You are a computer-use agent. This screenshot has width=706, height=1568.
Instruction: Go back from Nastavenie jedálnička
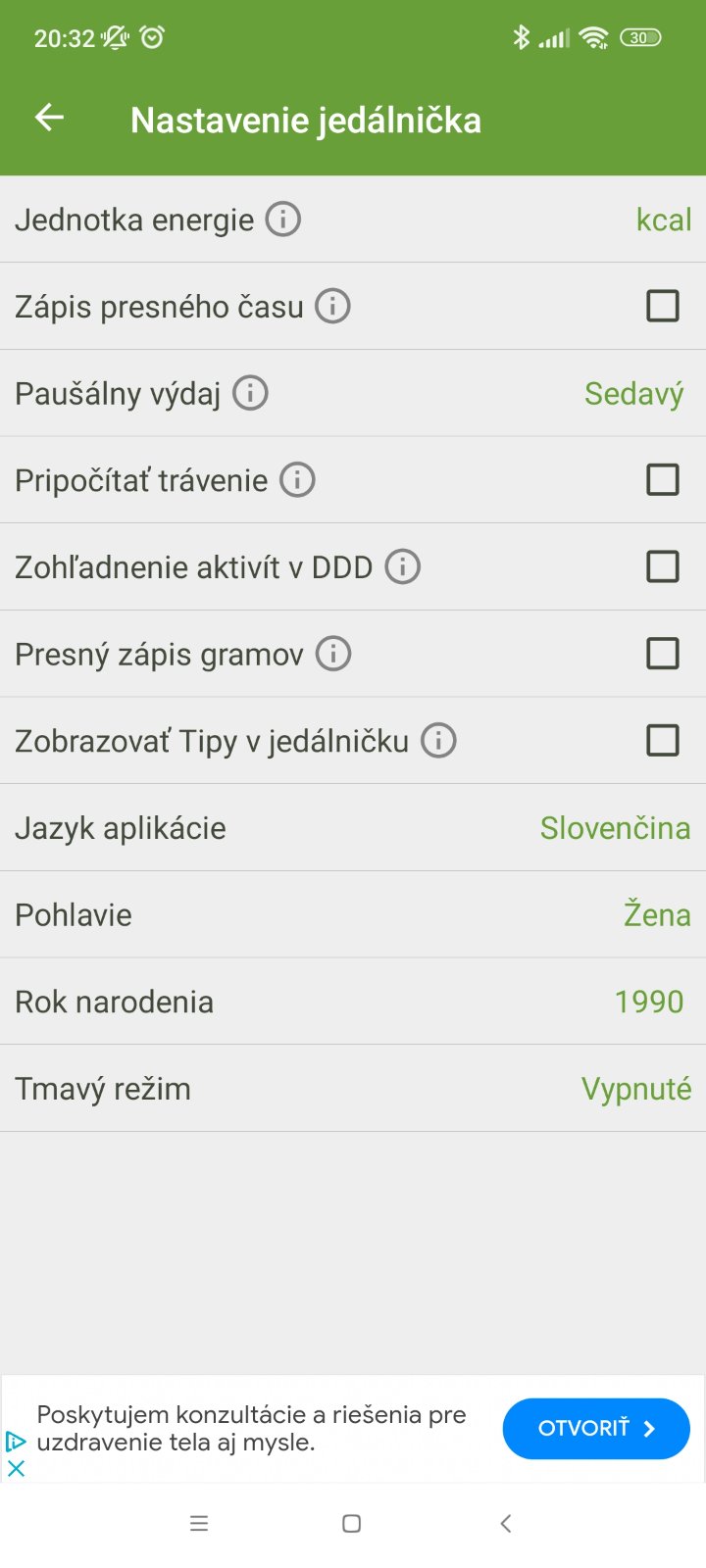[x=49, y=119]
